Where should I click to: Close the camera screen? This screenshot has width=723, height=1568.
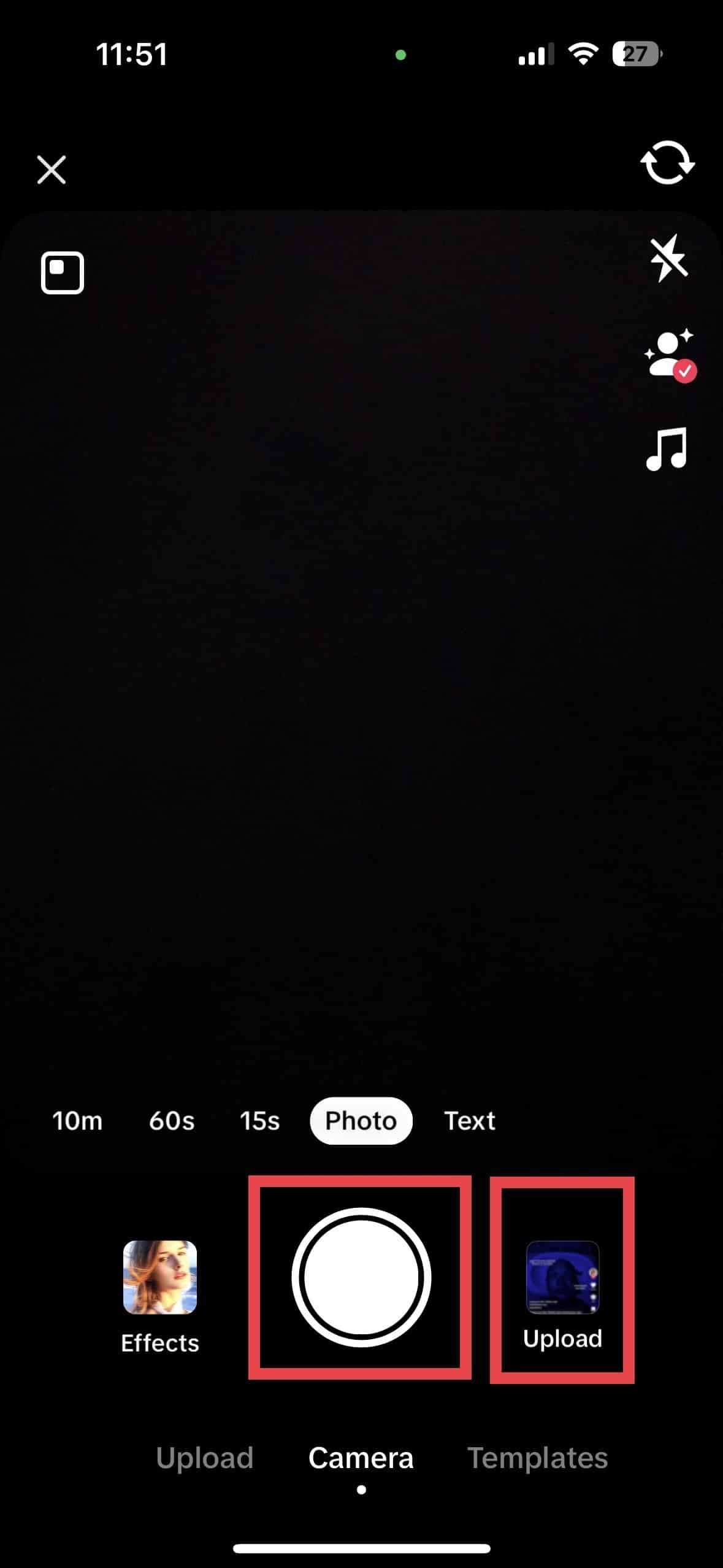pyautogui.click(x=52, y=169)
